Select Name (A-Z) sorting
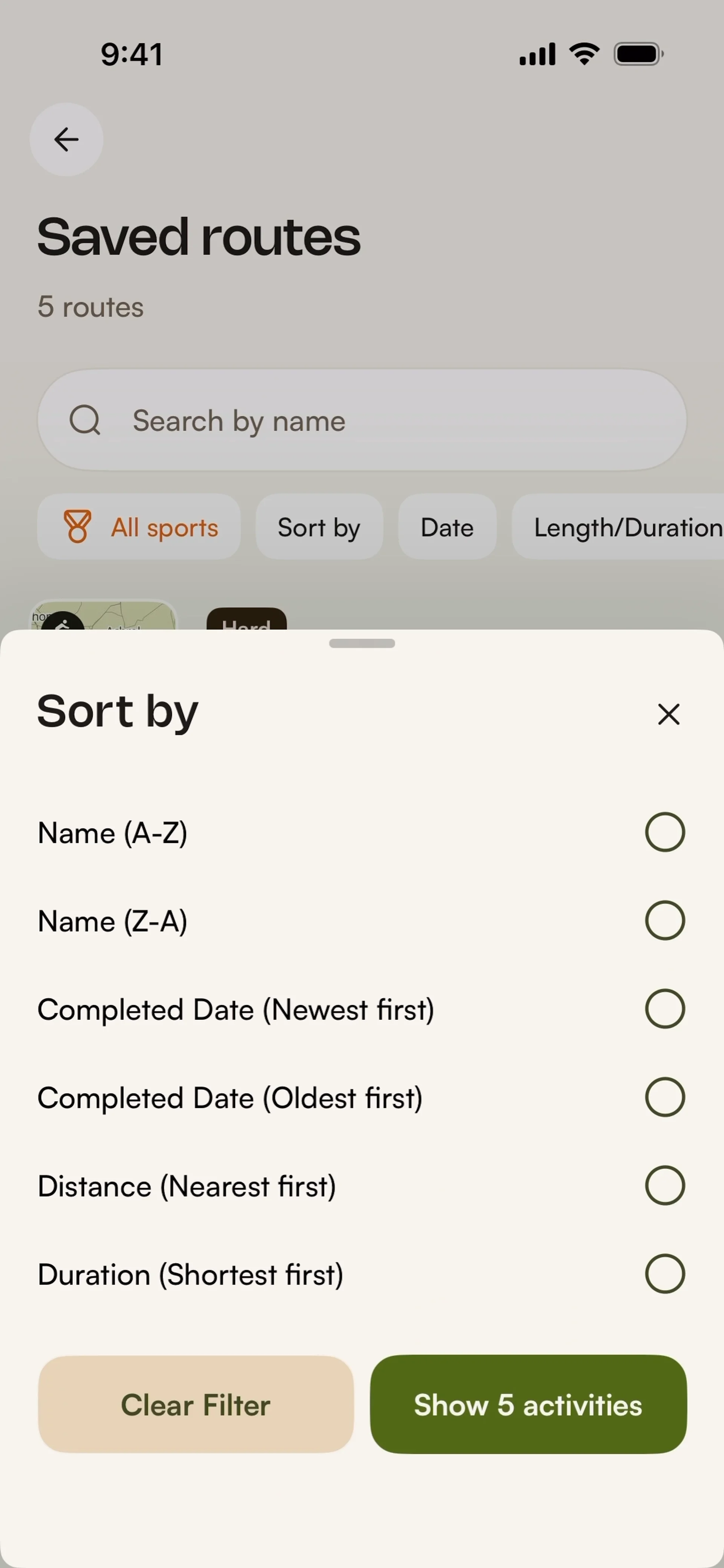724x1568 pixels. [664, 832]
